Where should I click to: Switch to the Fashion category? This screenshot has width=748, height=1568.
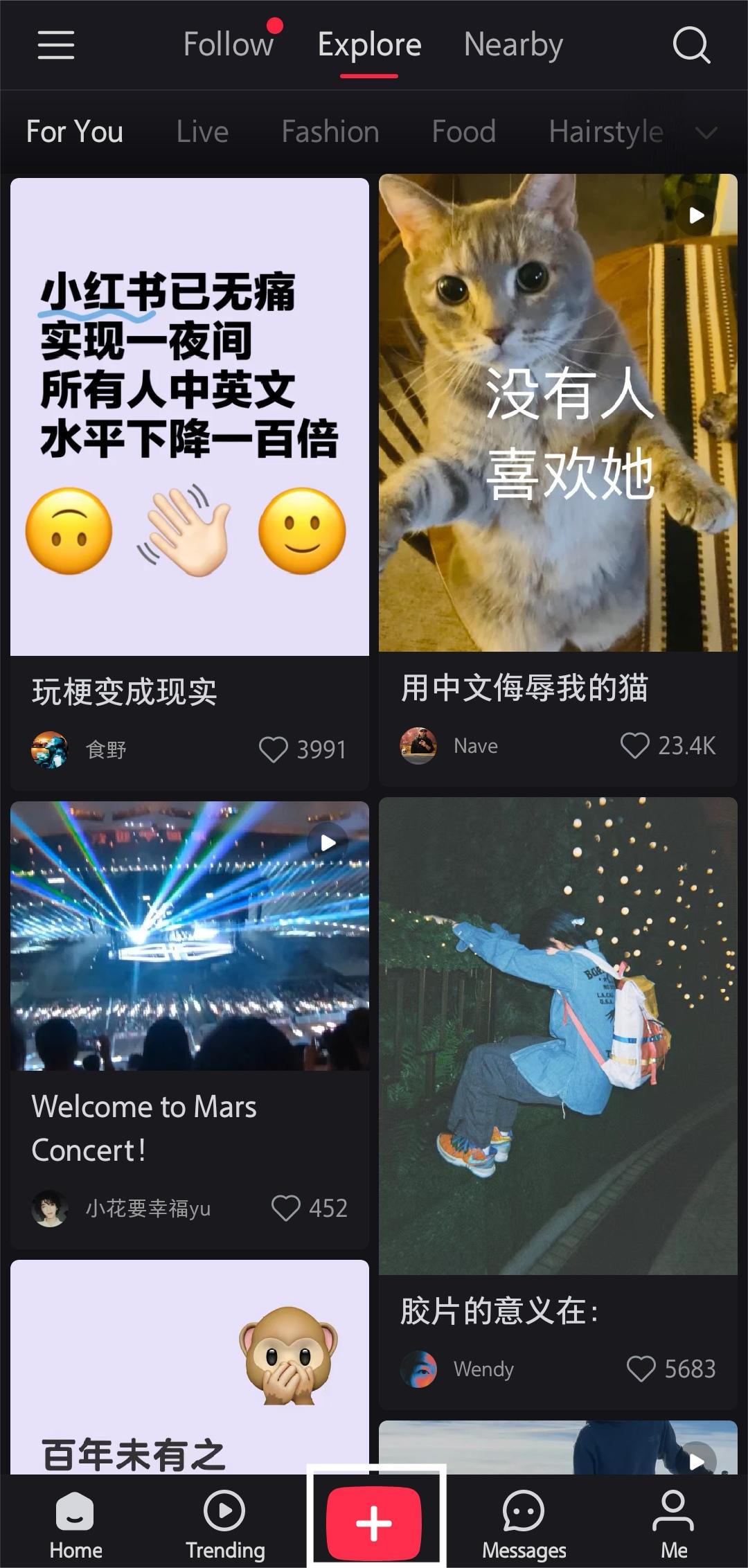(x=330, y=132)
